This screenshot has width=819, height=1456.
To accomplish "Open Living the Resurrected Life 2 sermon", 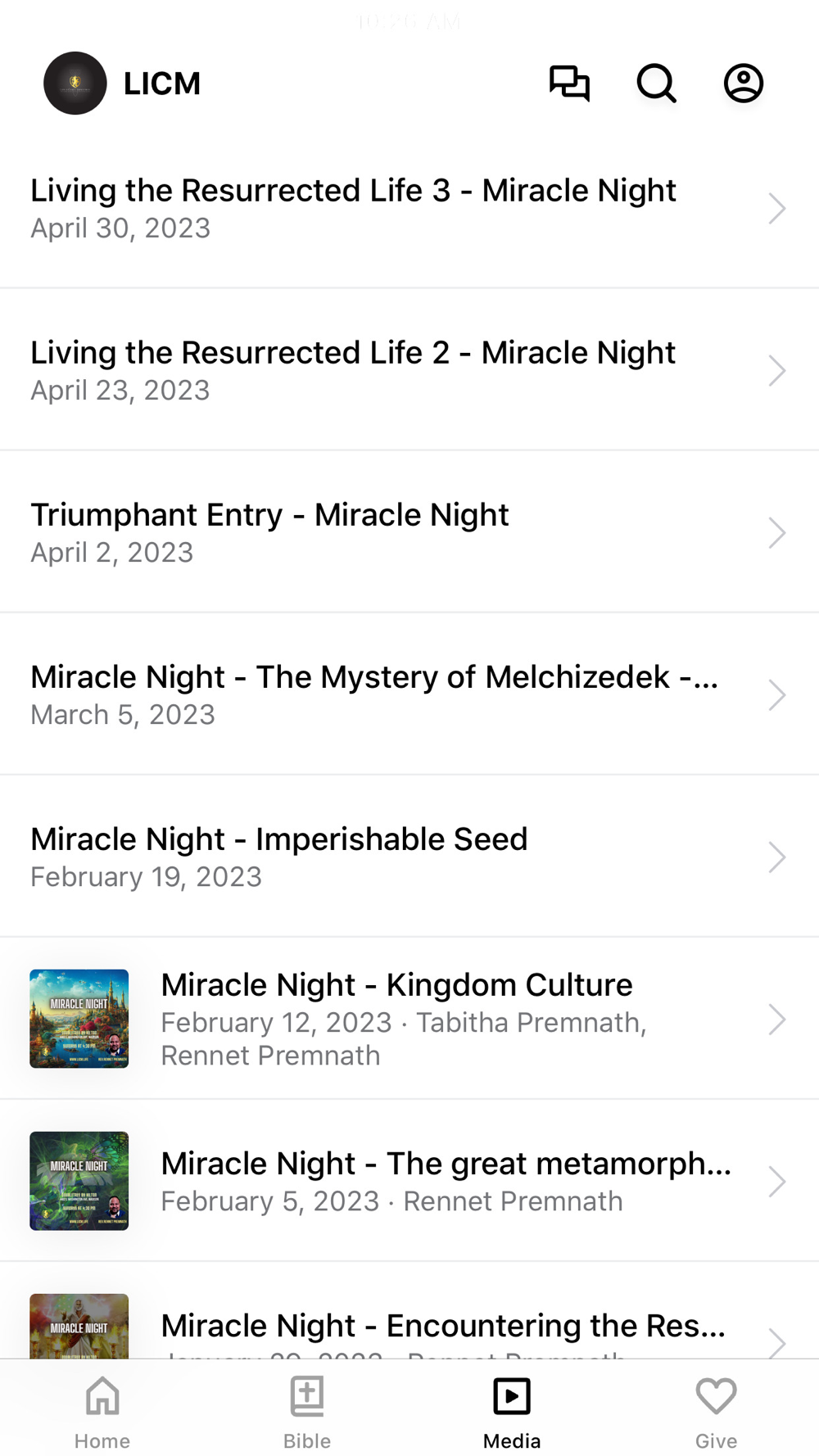I will pyautogui.click(x=409, y=370).
